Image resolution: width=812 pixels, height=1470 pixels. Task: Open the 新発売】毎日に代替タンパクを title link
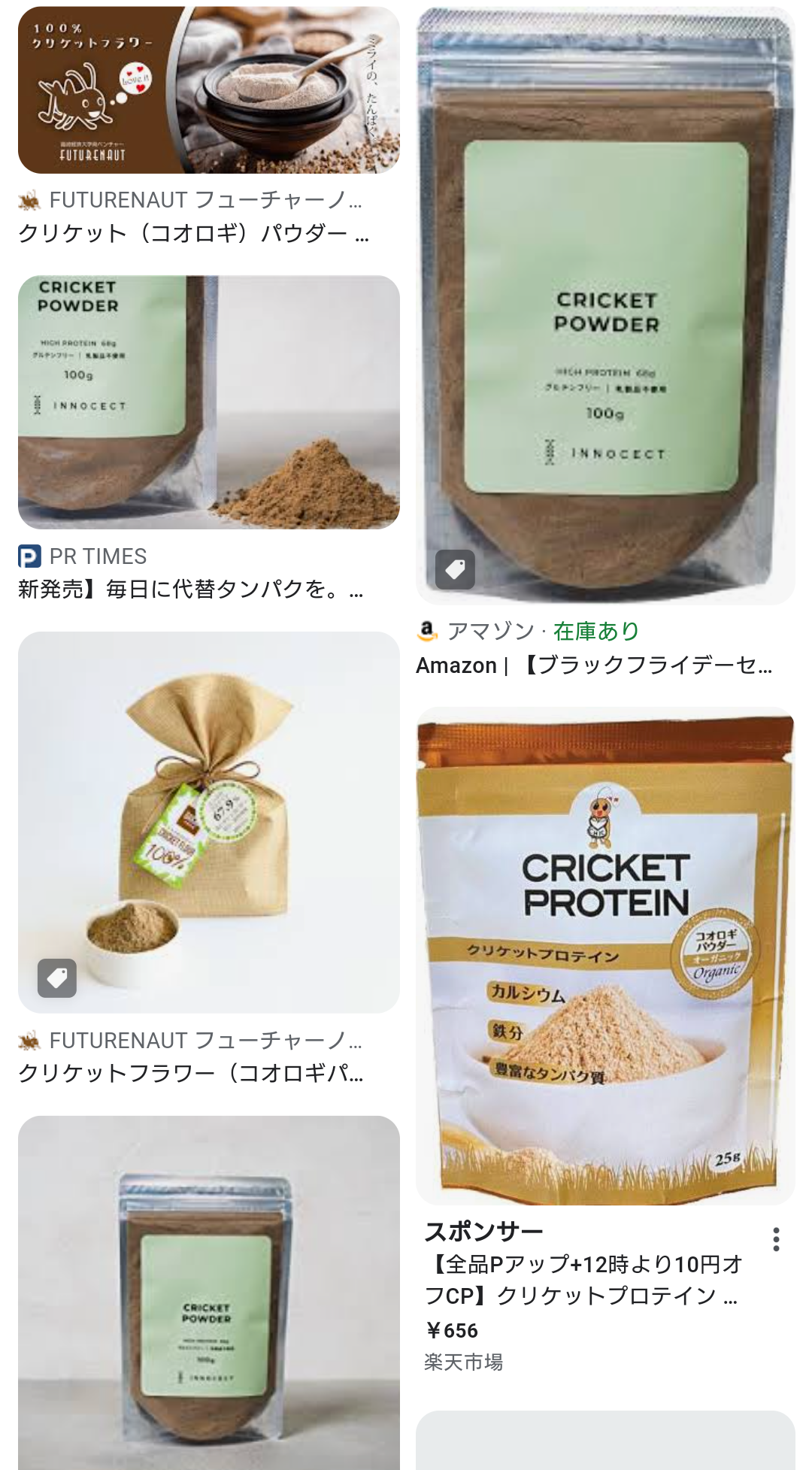click(190, 589)
